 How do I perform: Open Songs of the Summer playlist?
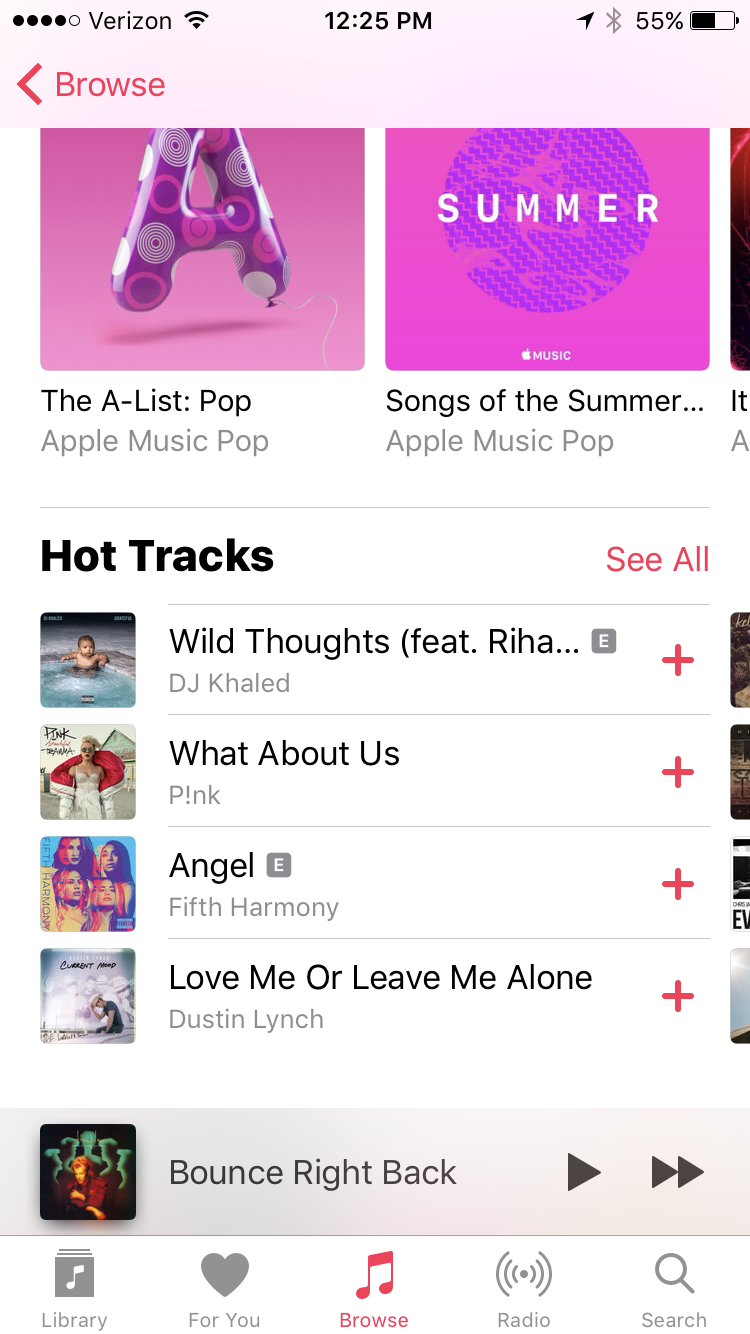(547, 250)
